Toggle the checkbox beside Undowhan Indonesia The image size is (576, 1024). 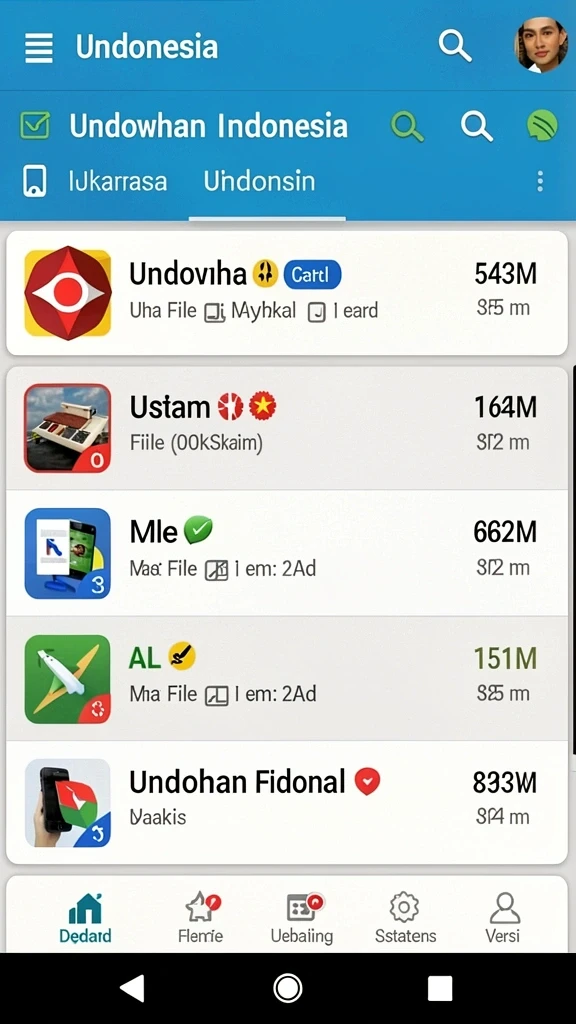point(35,125)
